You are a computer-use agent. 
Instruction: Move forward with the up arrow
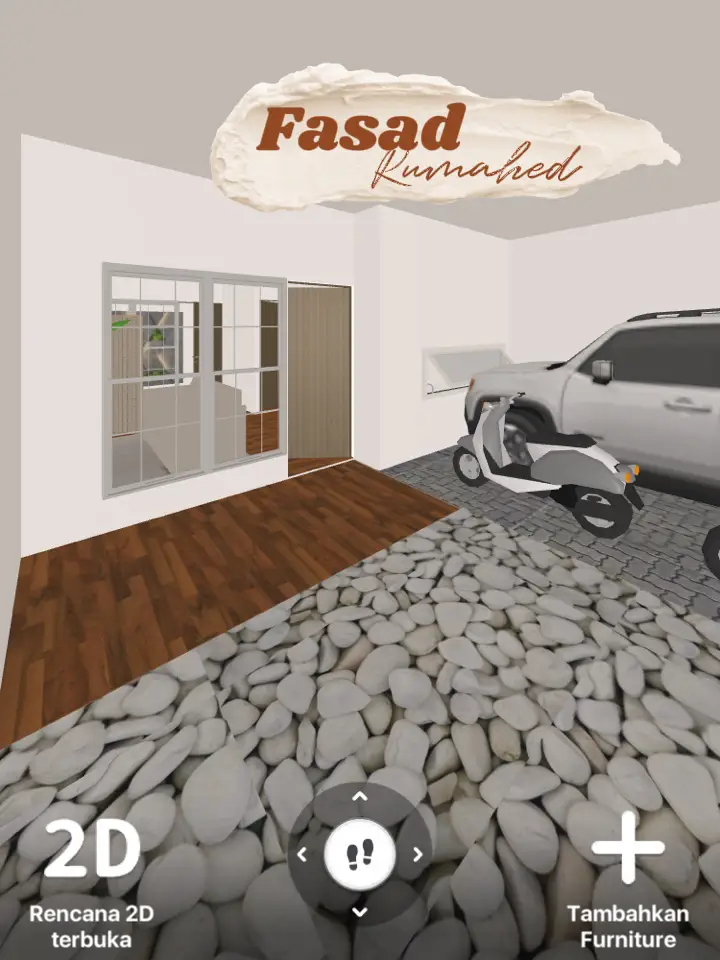[360, 797]
